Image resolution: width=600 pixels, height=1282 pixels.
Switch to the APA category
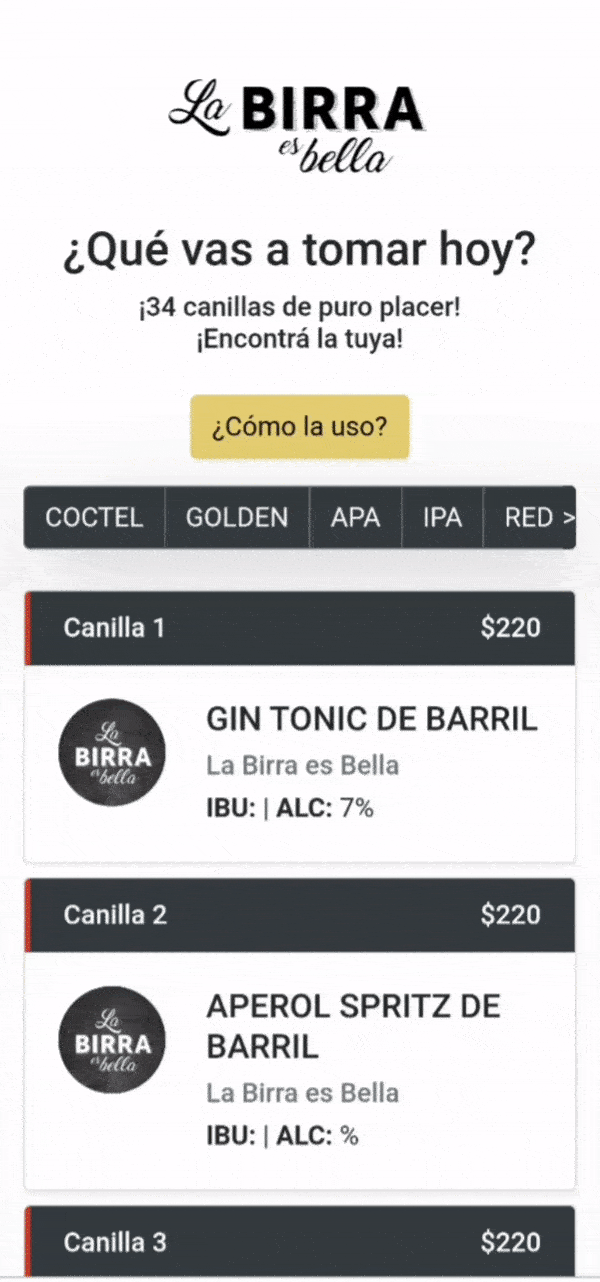tap(356, 517)
